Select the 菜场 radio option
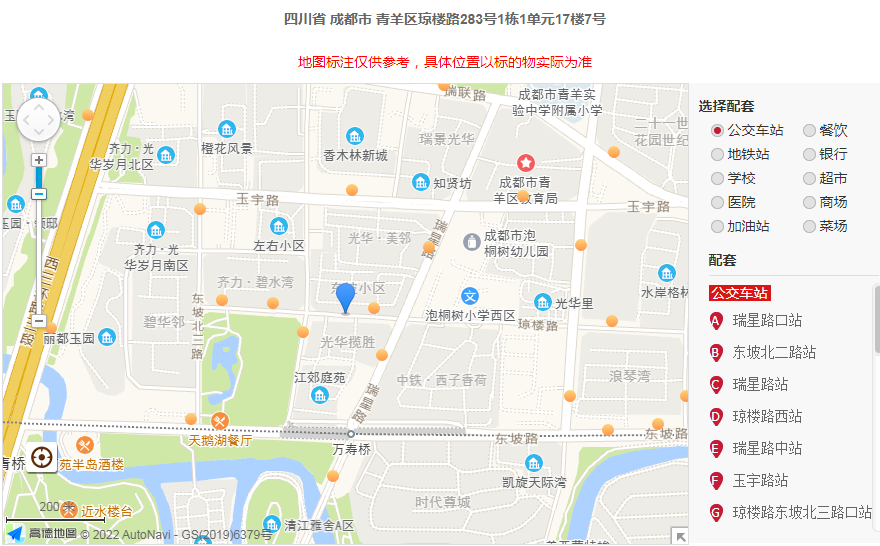880x546 pixels. (809, 226)
